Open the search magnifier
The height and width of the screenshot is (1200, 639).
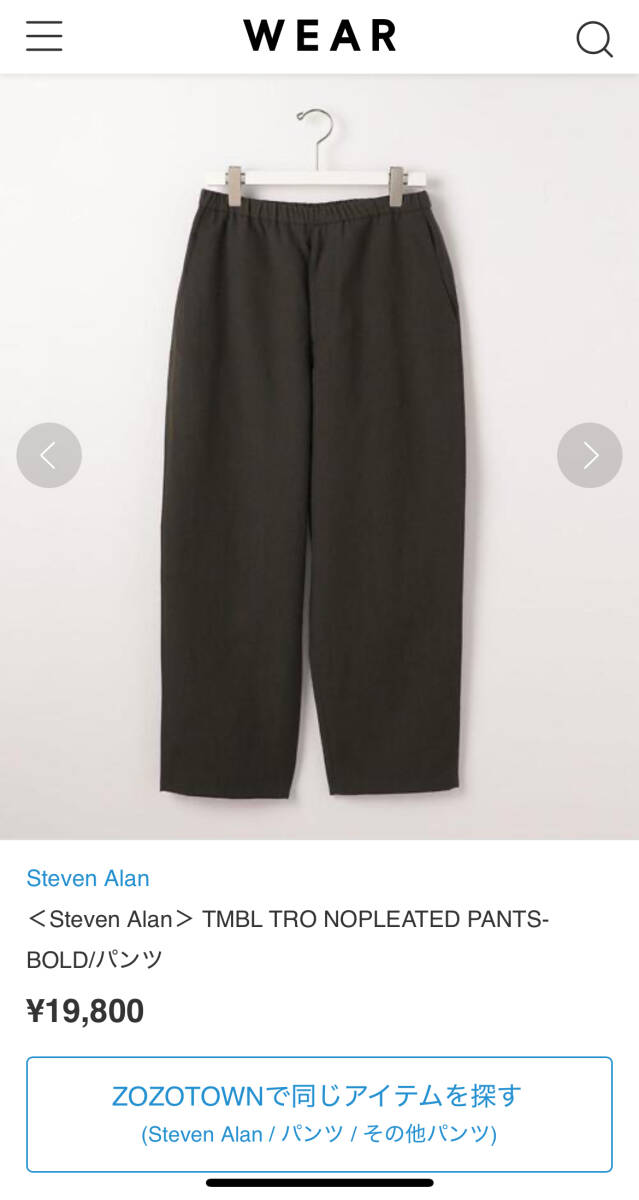[x=594, y=39]
